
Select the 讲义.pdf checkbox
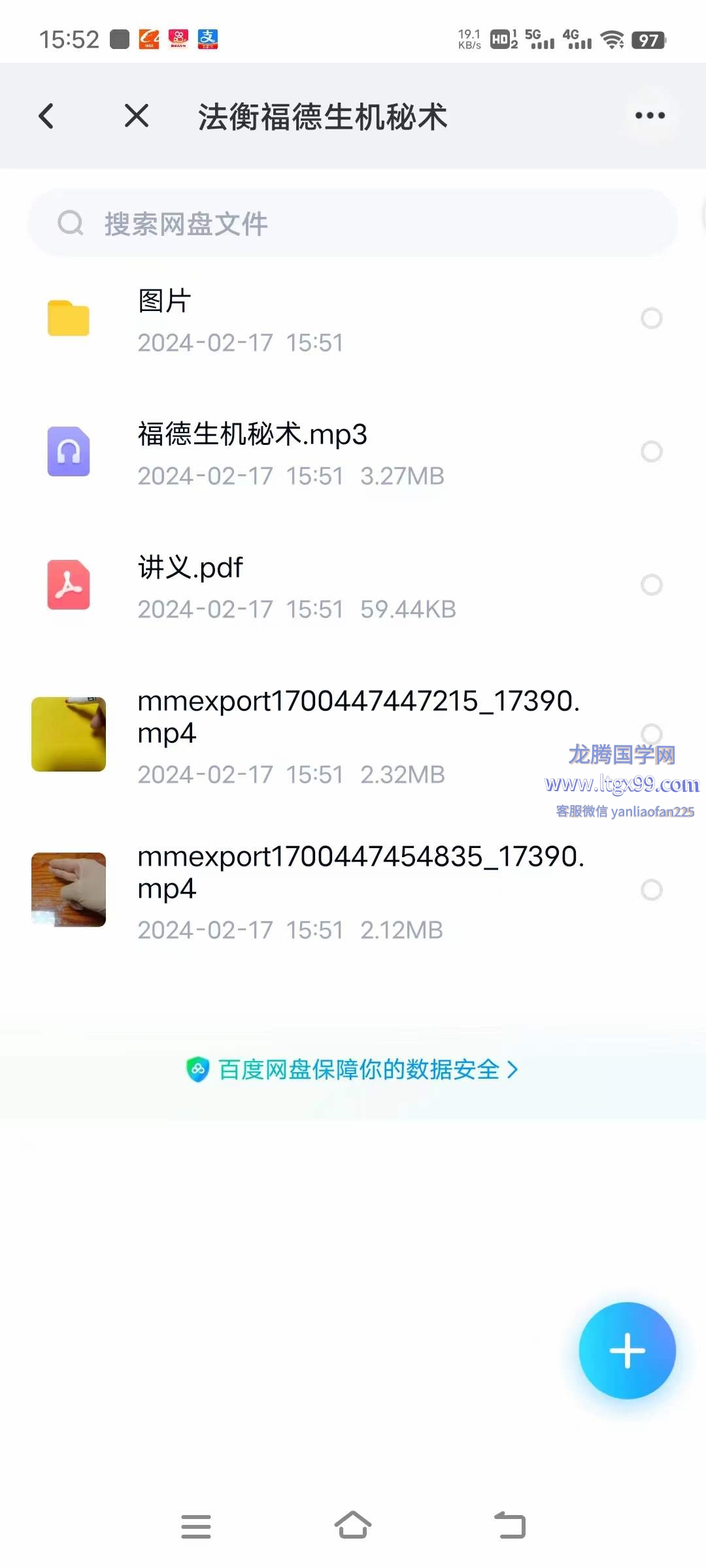tap(651, 585)
